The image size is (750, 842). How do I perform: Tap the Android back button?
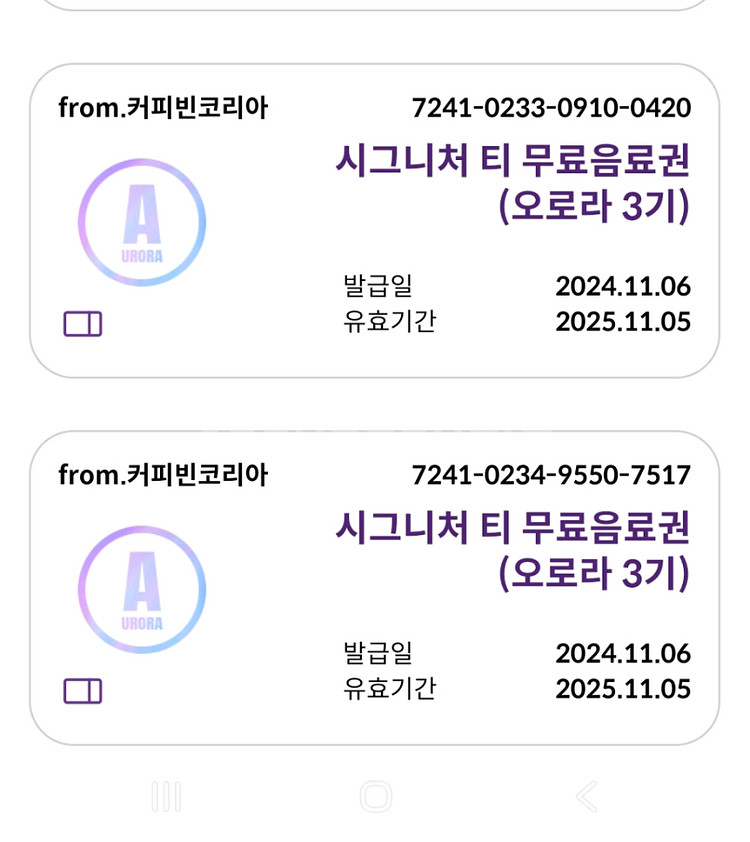coord(588,797)
